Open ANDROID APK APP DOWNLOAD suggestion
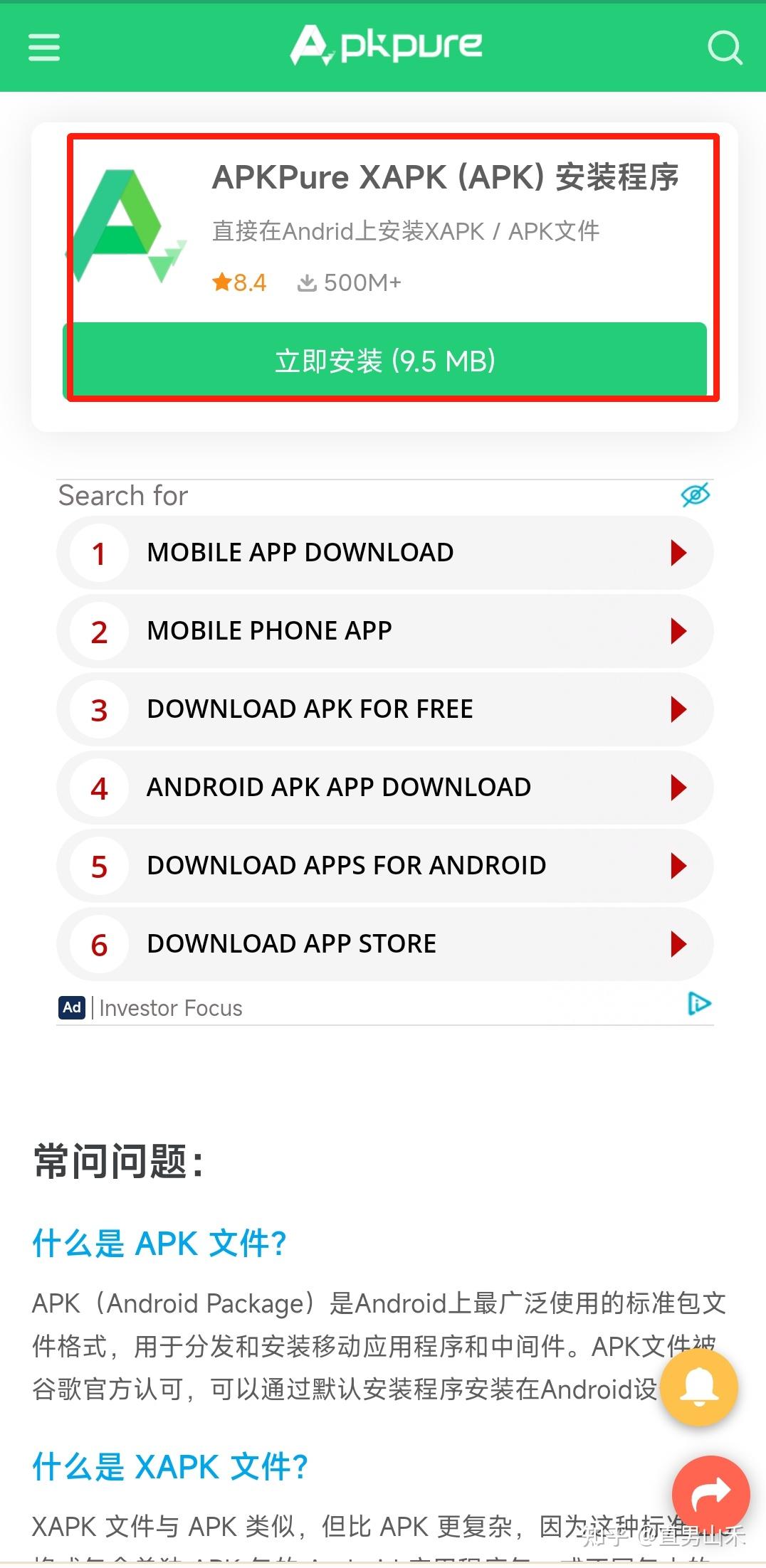 pyautogui.click(x=384, y=788)
